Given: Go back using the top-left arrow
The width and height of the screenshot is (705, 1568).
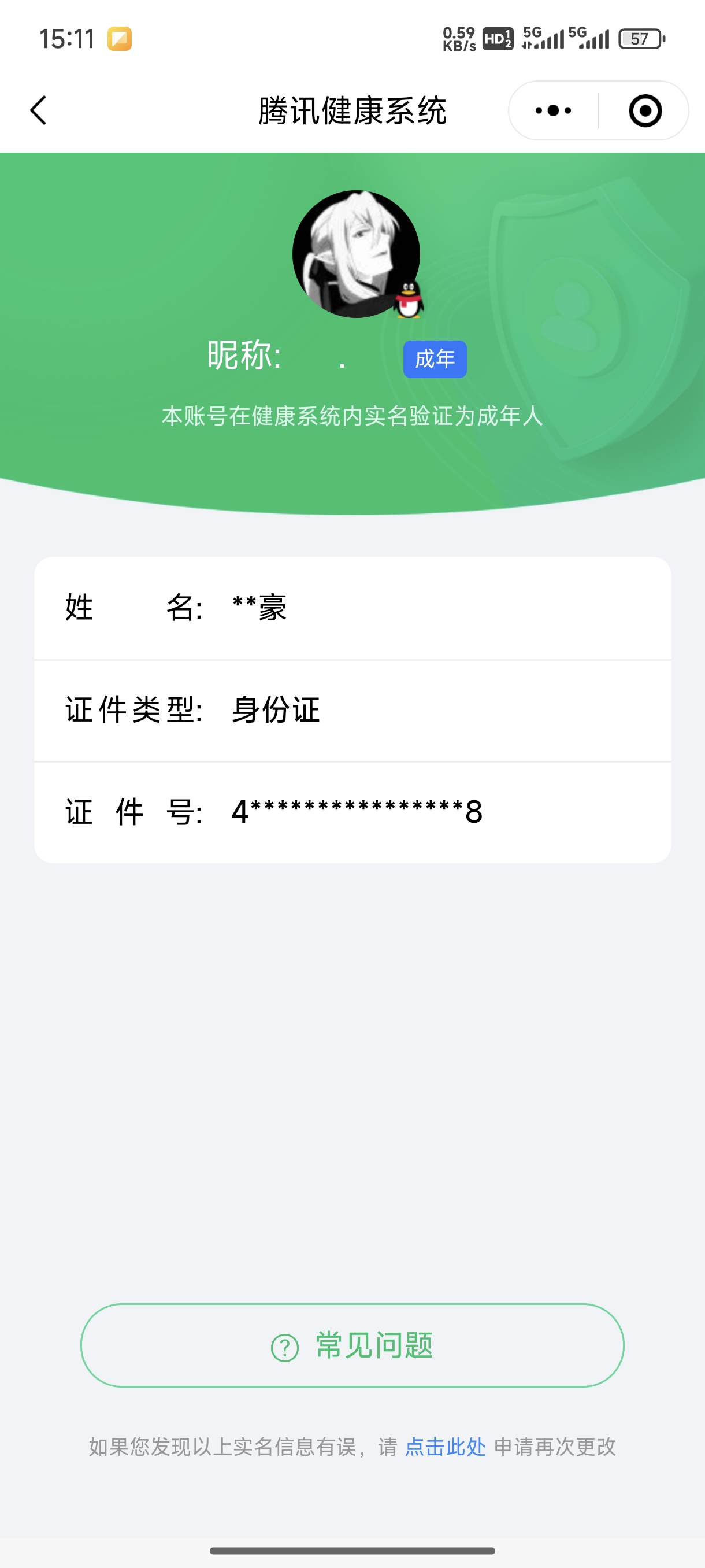Looking at the screenshot, I should pos(38,110).
